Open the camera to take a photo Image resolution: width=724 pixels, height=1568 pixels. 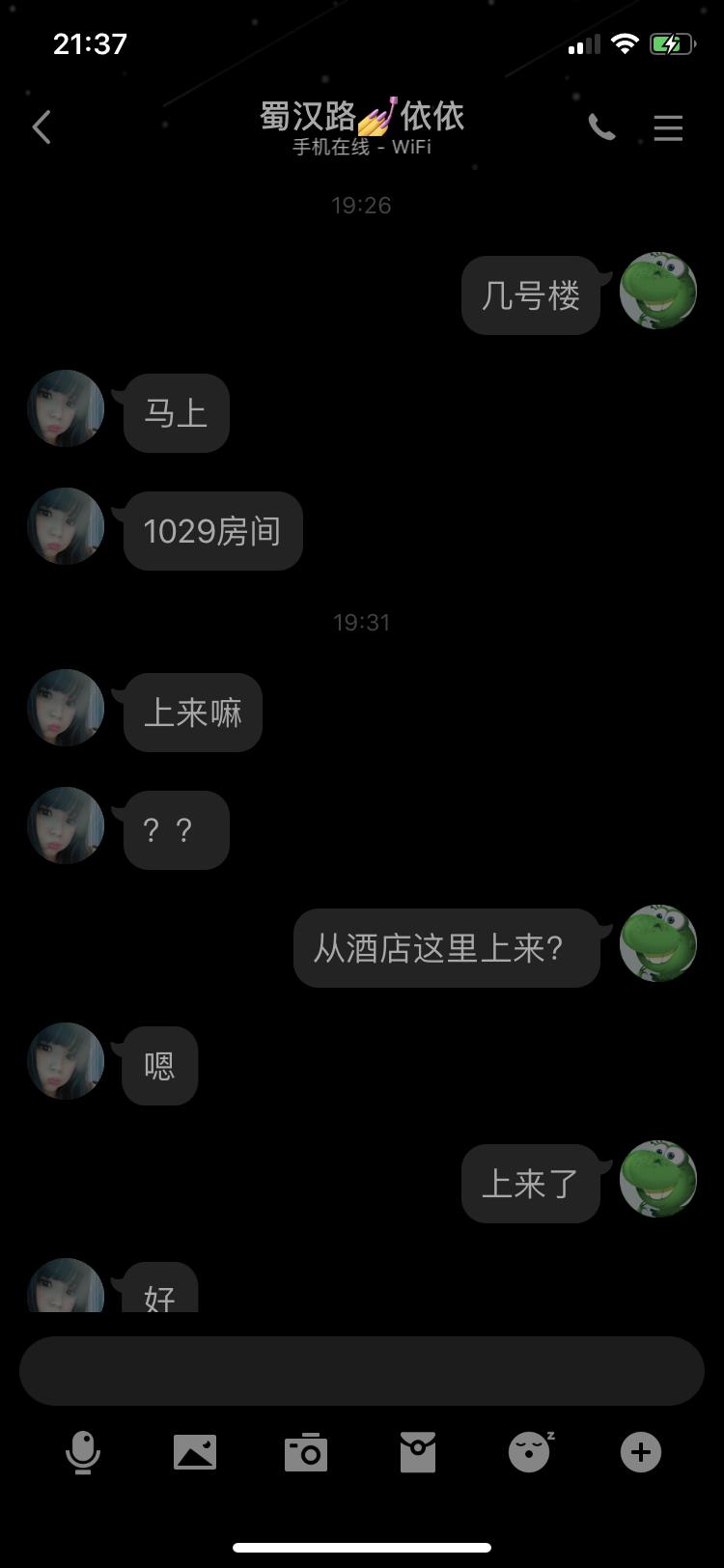306,1452
